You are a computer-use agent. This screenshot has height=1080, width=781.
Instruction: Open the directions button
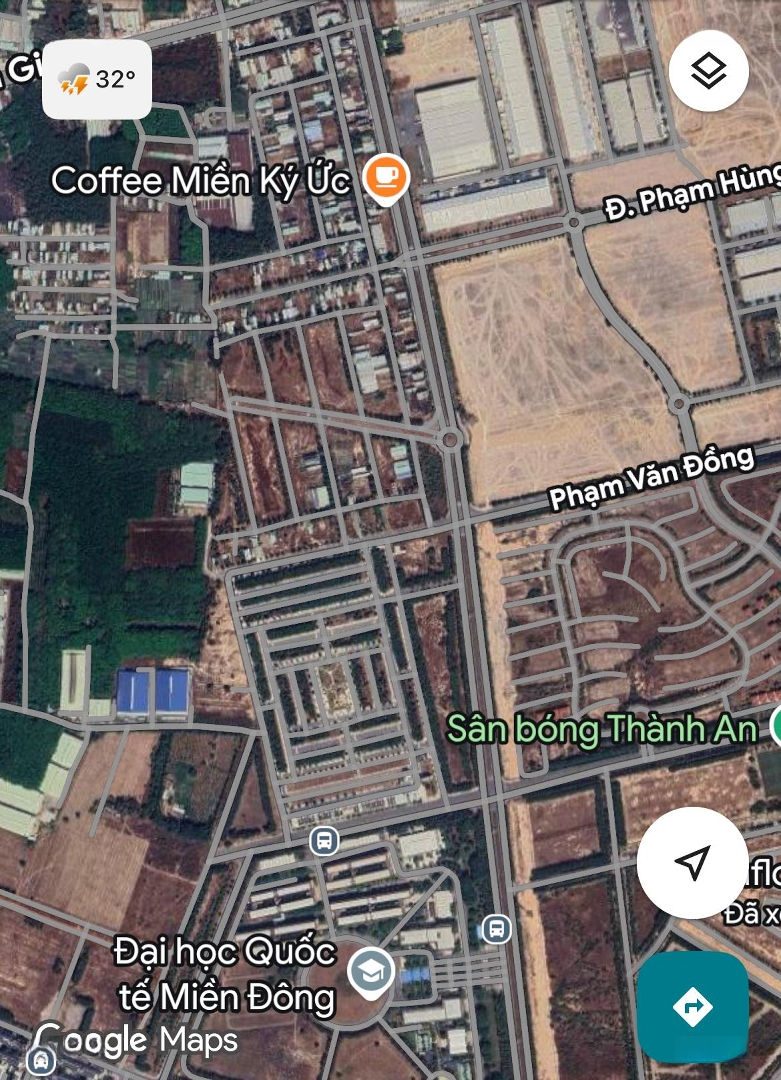(692, 1006)
